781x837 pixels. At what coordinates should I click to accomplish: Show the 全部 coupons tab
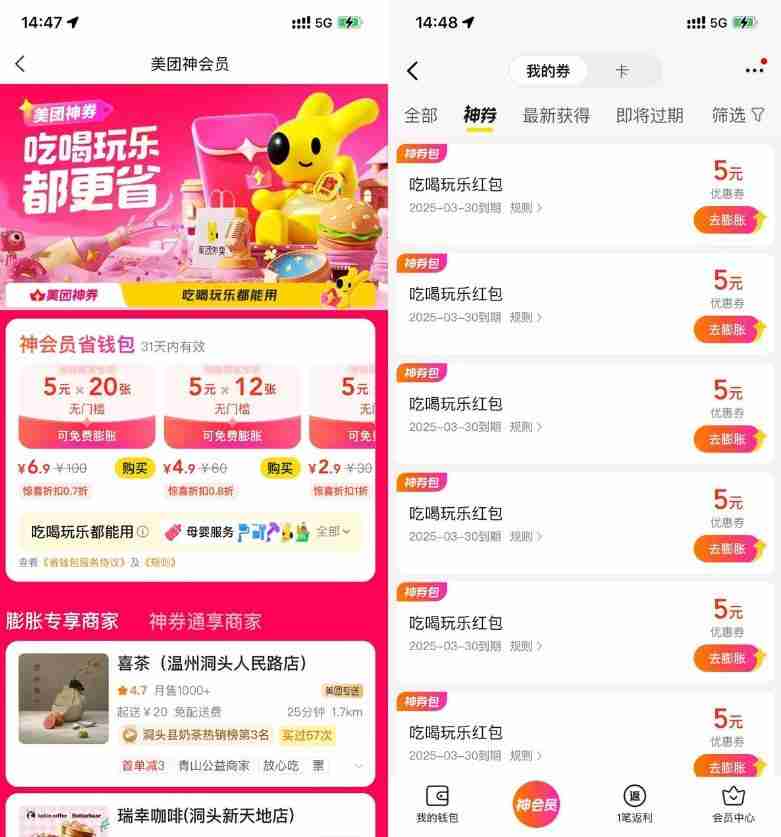point(421,115)
